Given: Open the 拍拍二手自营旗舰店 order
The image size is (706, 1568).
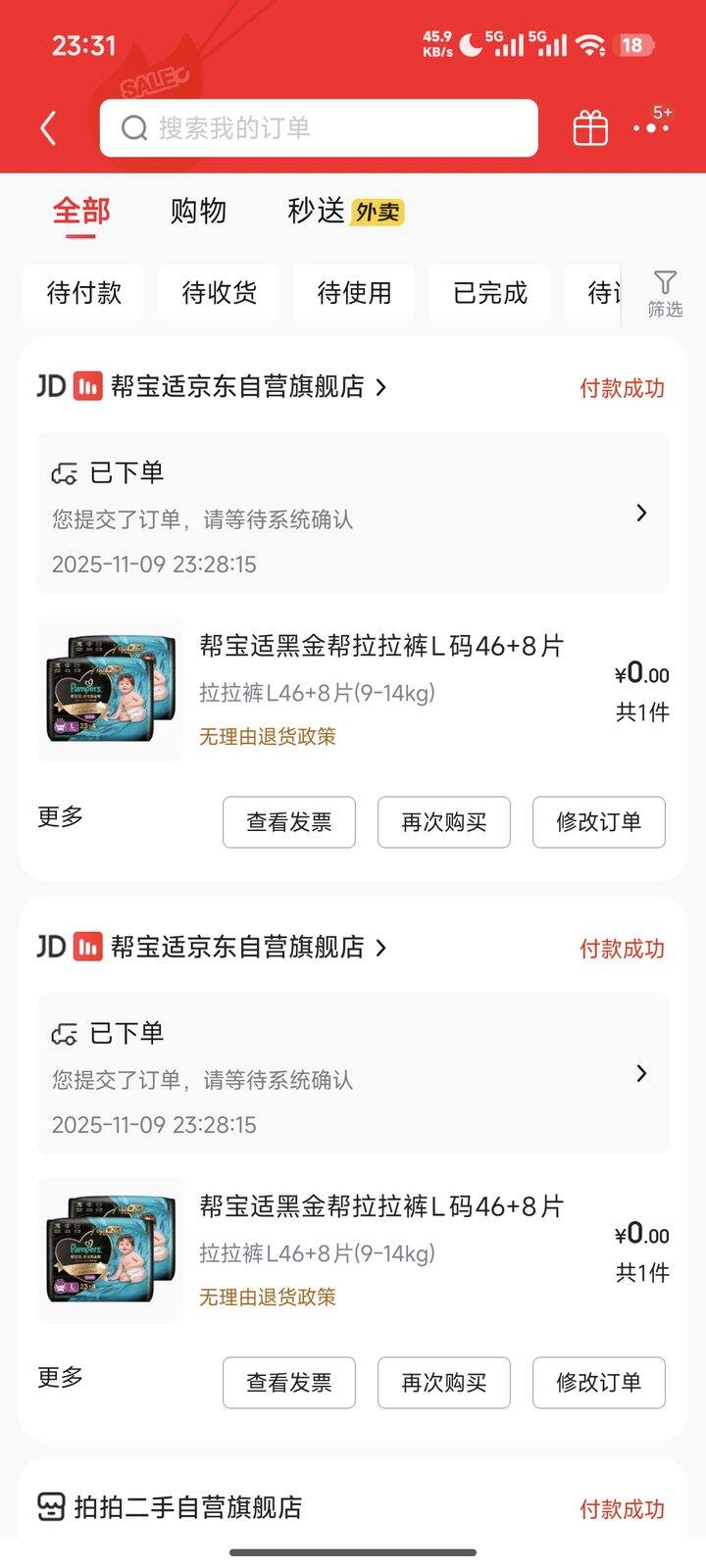Looking at the screenshot, I should pos(188,1507).
